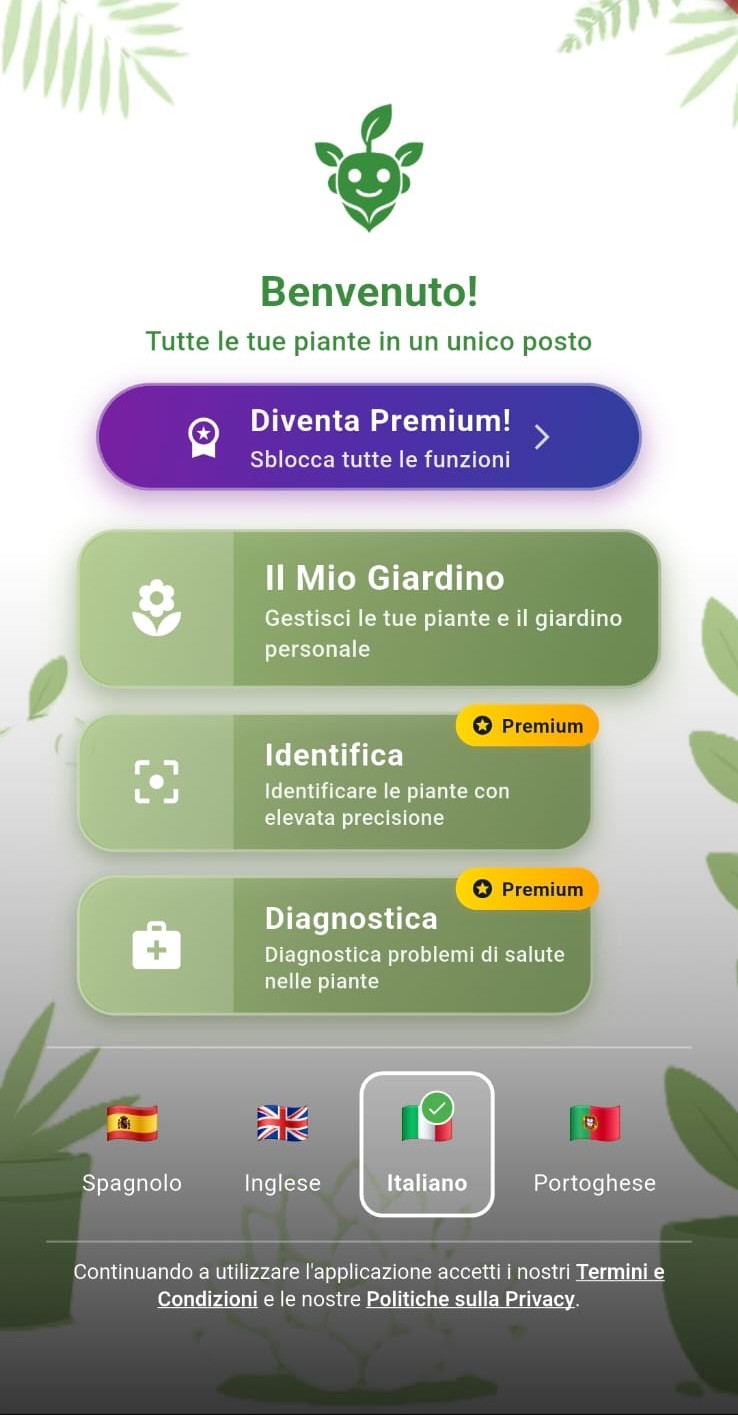Choose Portoghese from the language options

click(594, 1146)
